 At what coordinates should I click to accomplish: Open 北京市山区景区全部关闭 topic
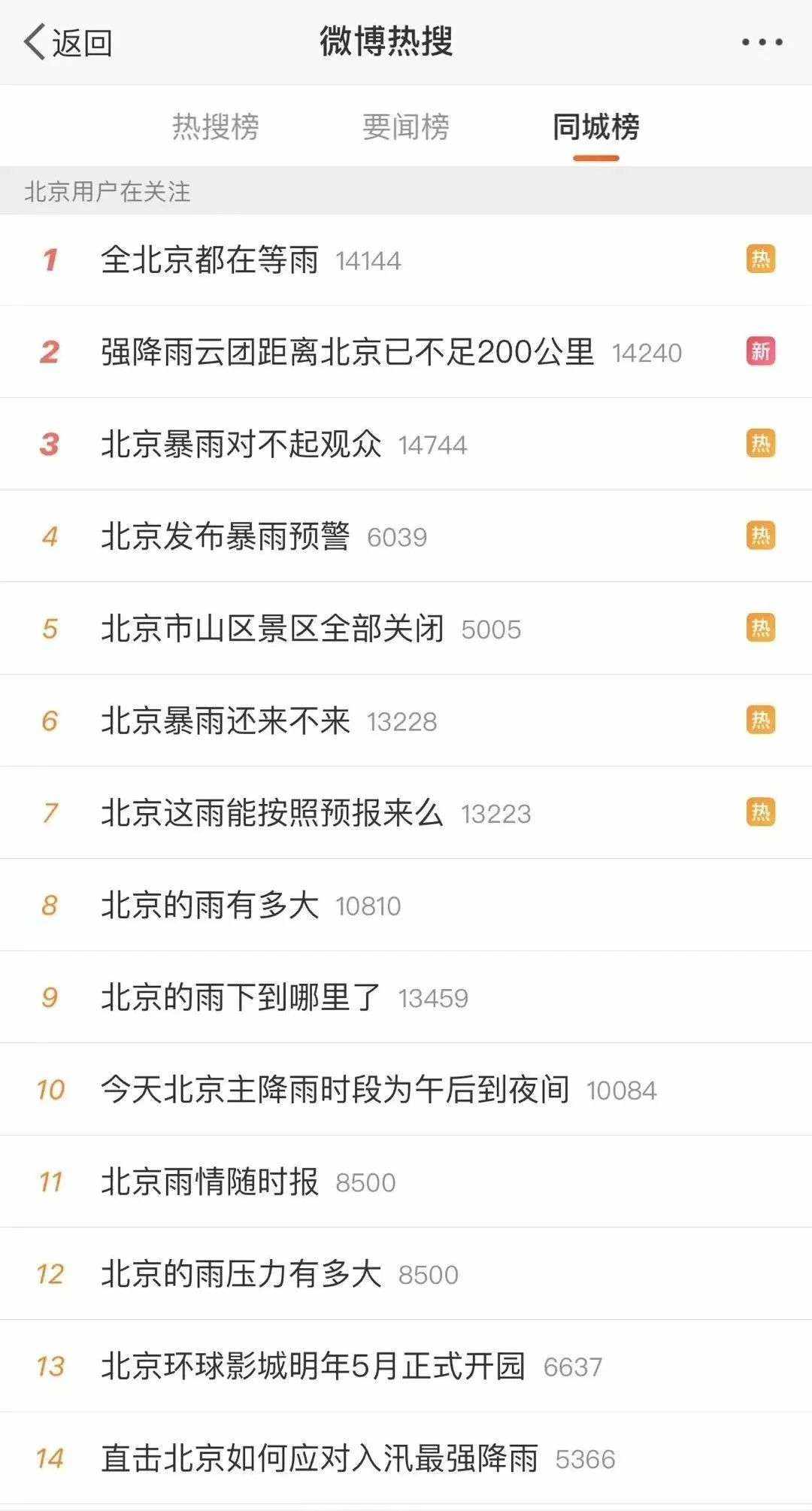272,629
